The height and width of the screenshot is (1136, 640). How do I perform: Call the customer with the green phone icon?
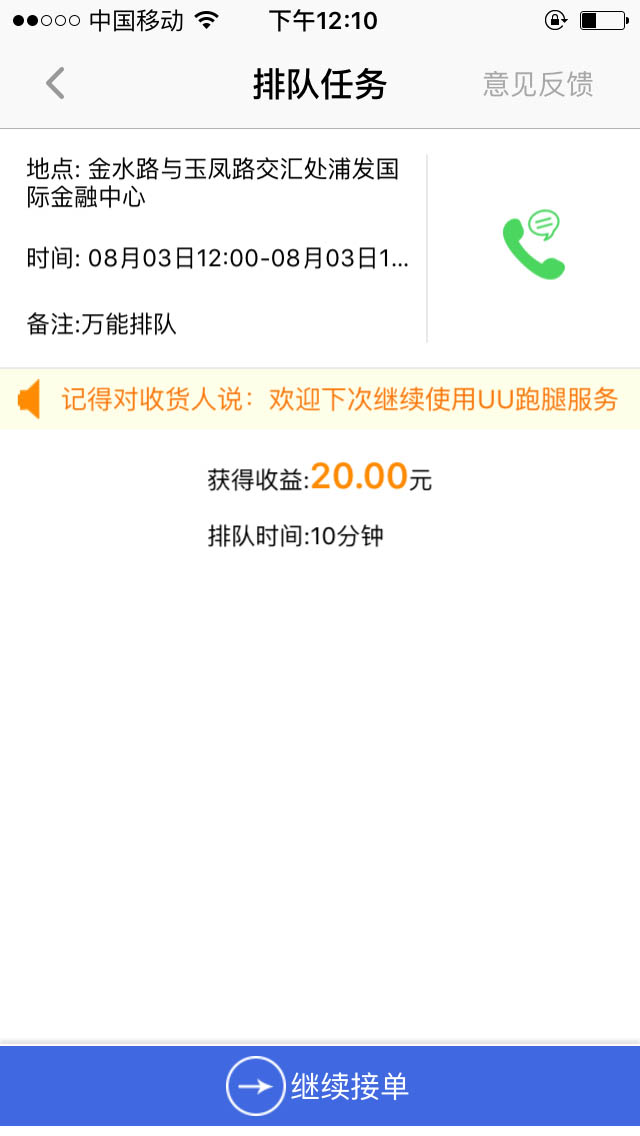click(x=532, y=246)
